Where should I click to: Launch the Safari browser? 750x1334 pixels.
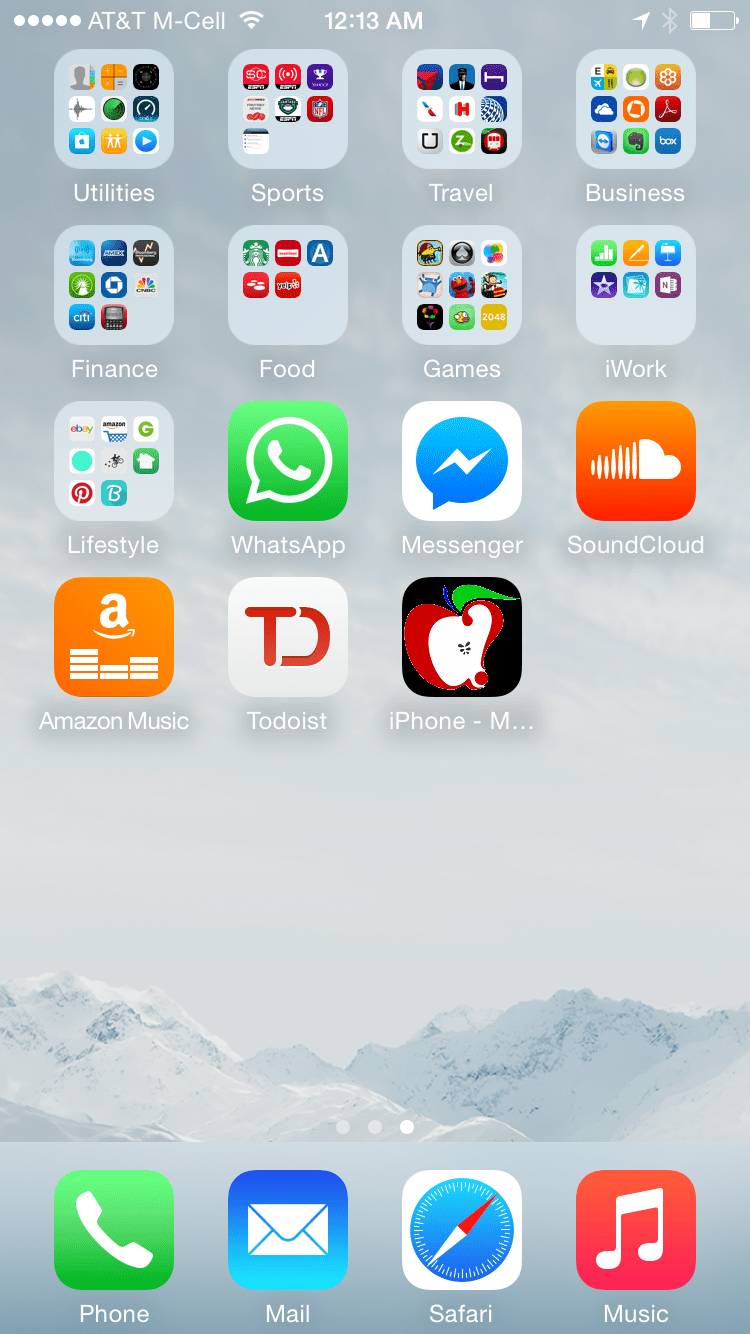point(462,1230)
